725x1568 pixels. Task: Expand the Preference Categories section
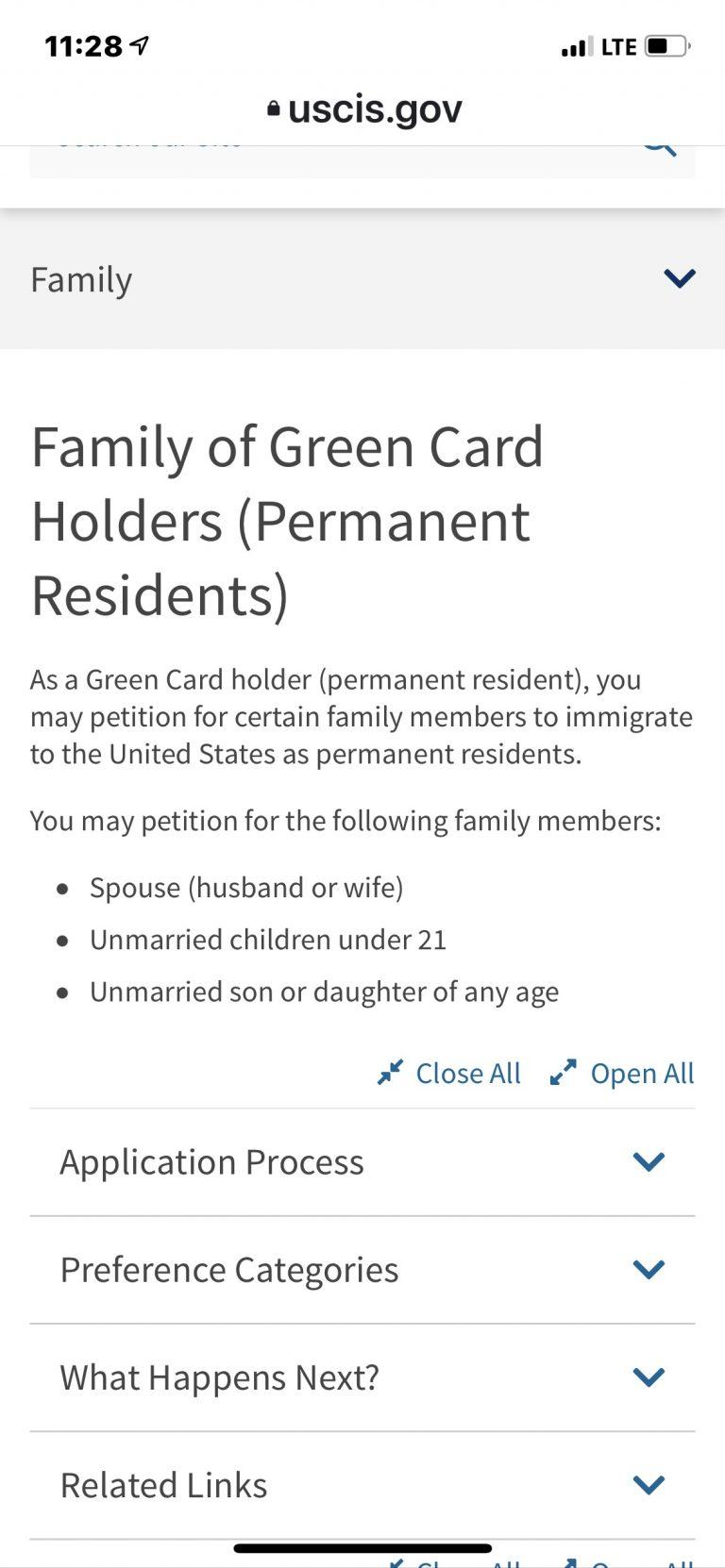(x=648, y=1270)
